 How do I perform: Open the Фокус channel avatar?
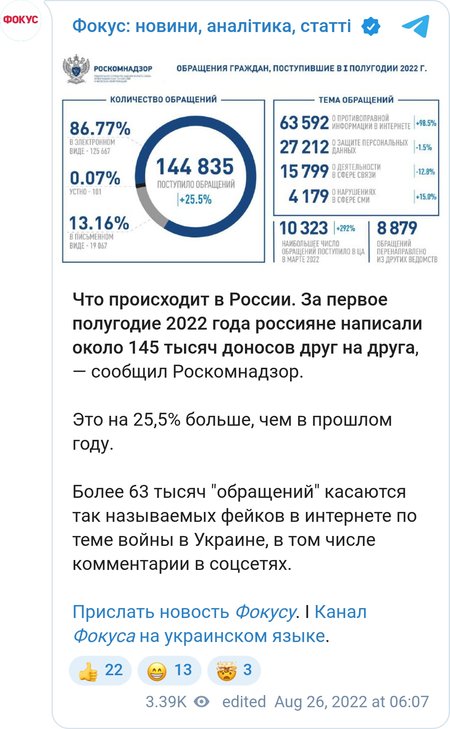coord(20,20)
